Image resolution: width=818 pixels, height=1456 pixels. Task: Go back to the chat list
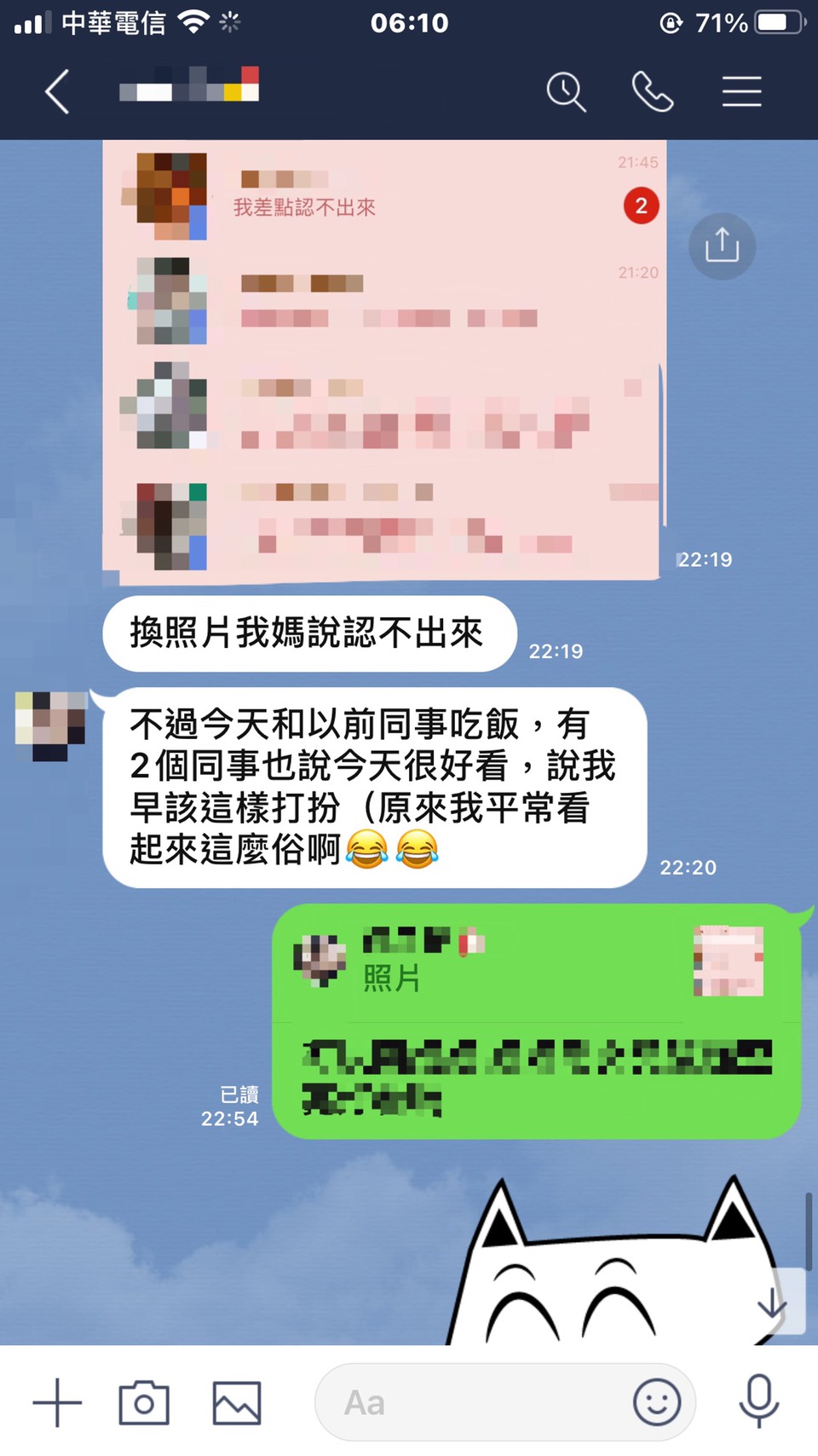57,92
